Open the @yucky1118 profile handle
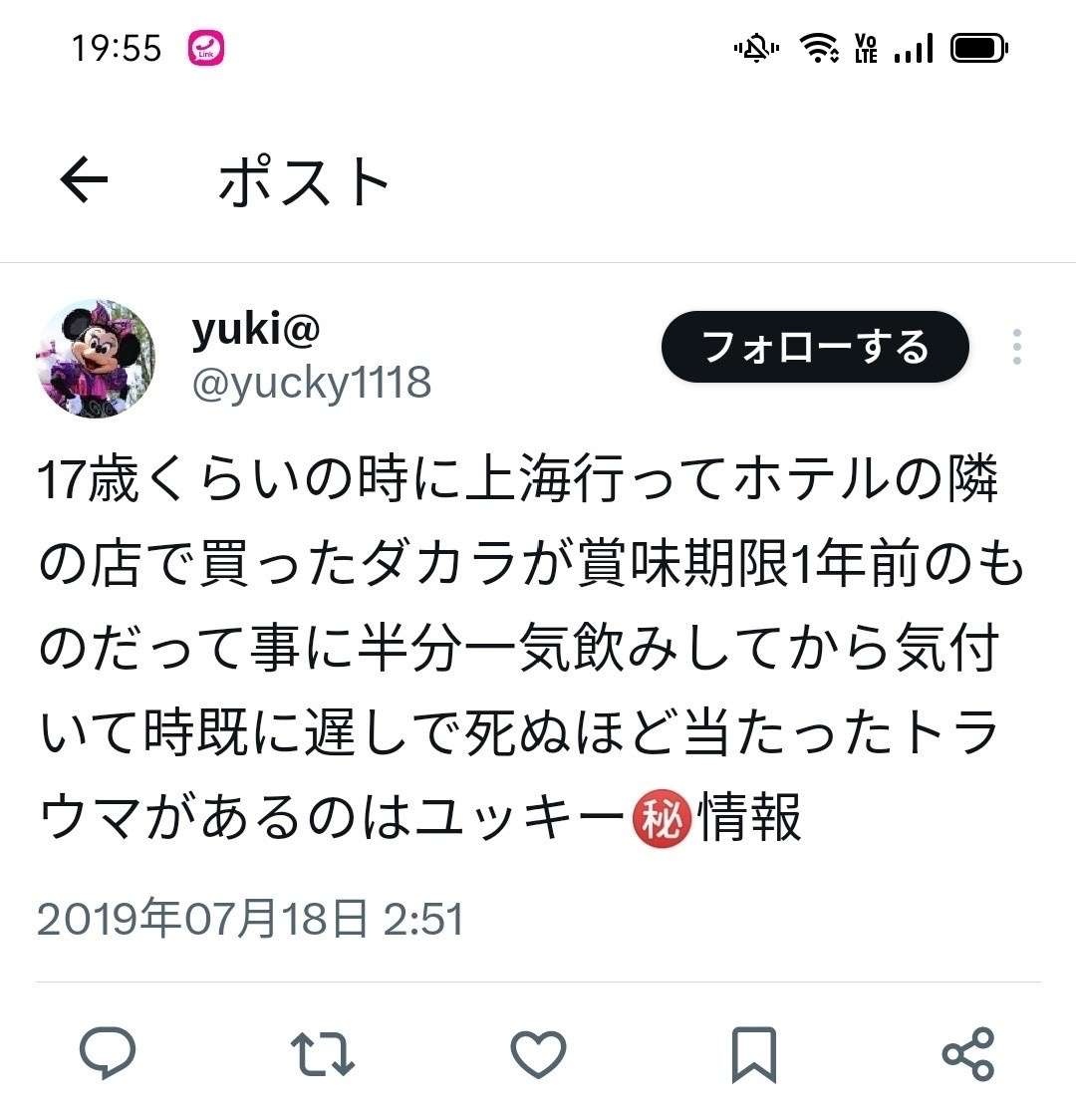The width and height of the screenshot is (1076, 1120). [311, 383]
